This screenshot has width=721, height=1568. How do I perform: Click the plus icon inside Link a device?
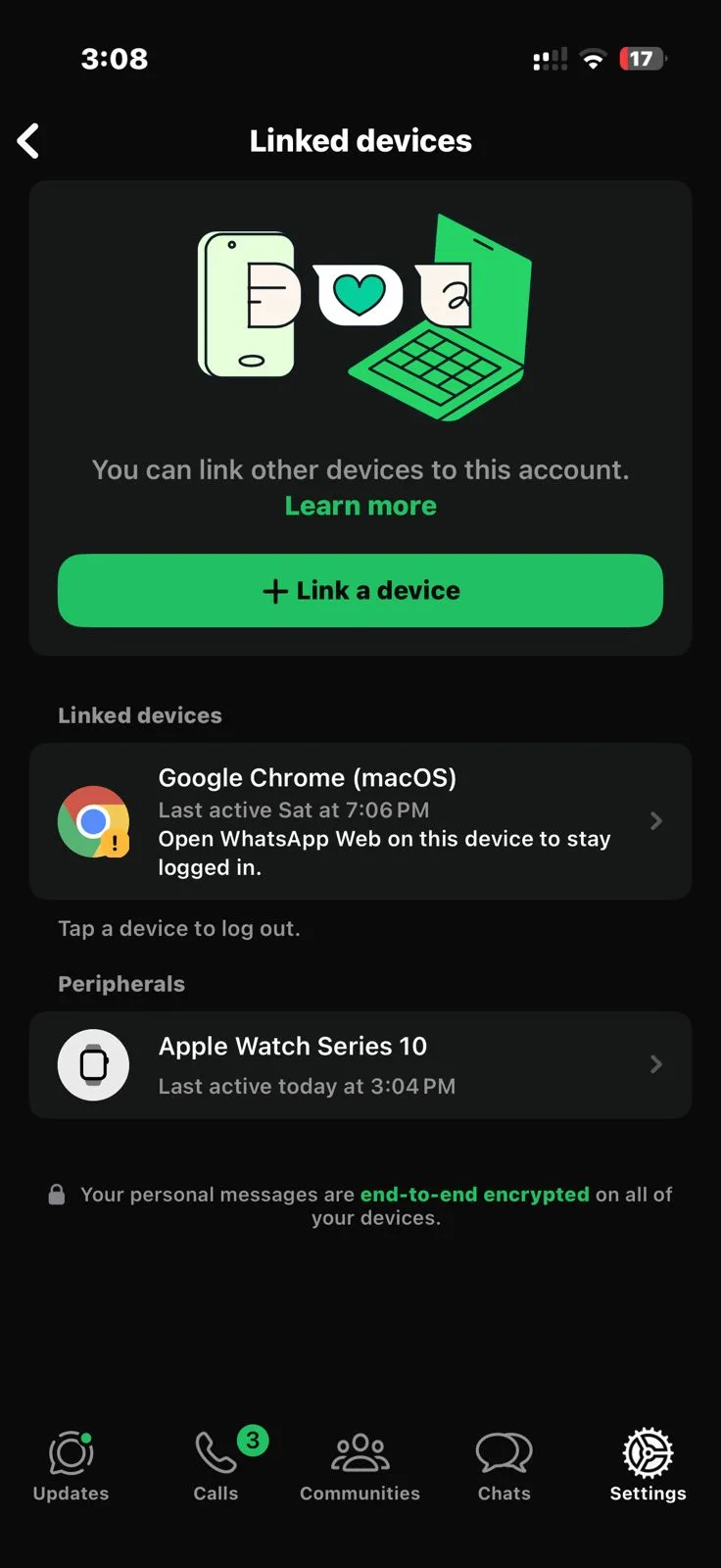[275, 591]
